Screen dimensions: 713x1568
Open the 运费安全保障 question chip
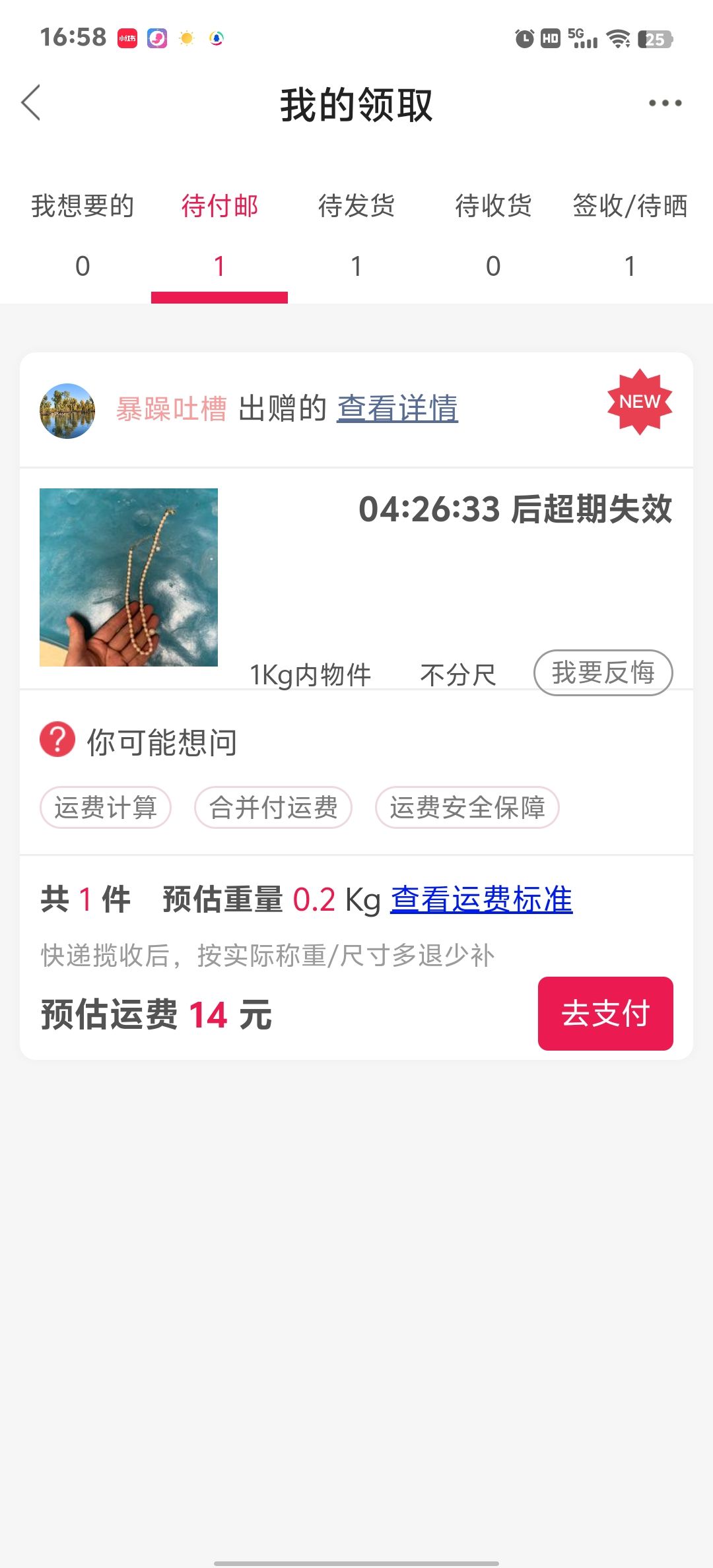[467, 807]
